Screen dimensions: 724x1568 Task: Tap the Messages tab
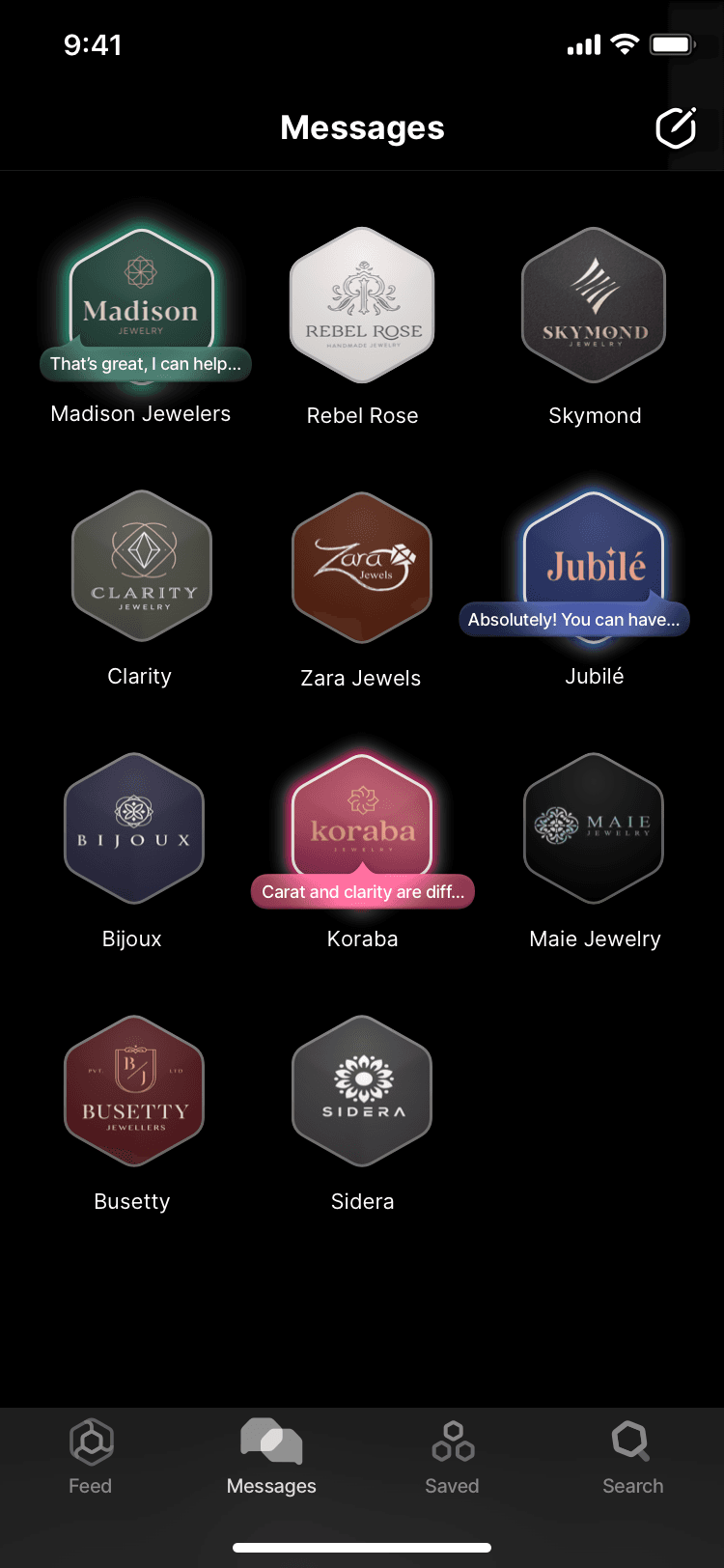click(x=271, y=1458)
